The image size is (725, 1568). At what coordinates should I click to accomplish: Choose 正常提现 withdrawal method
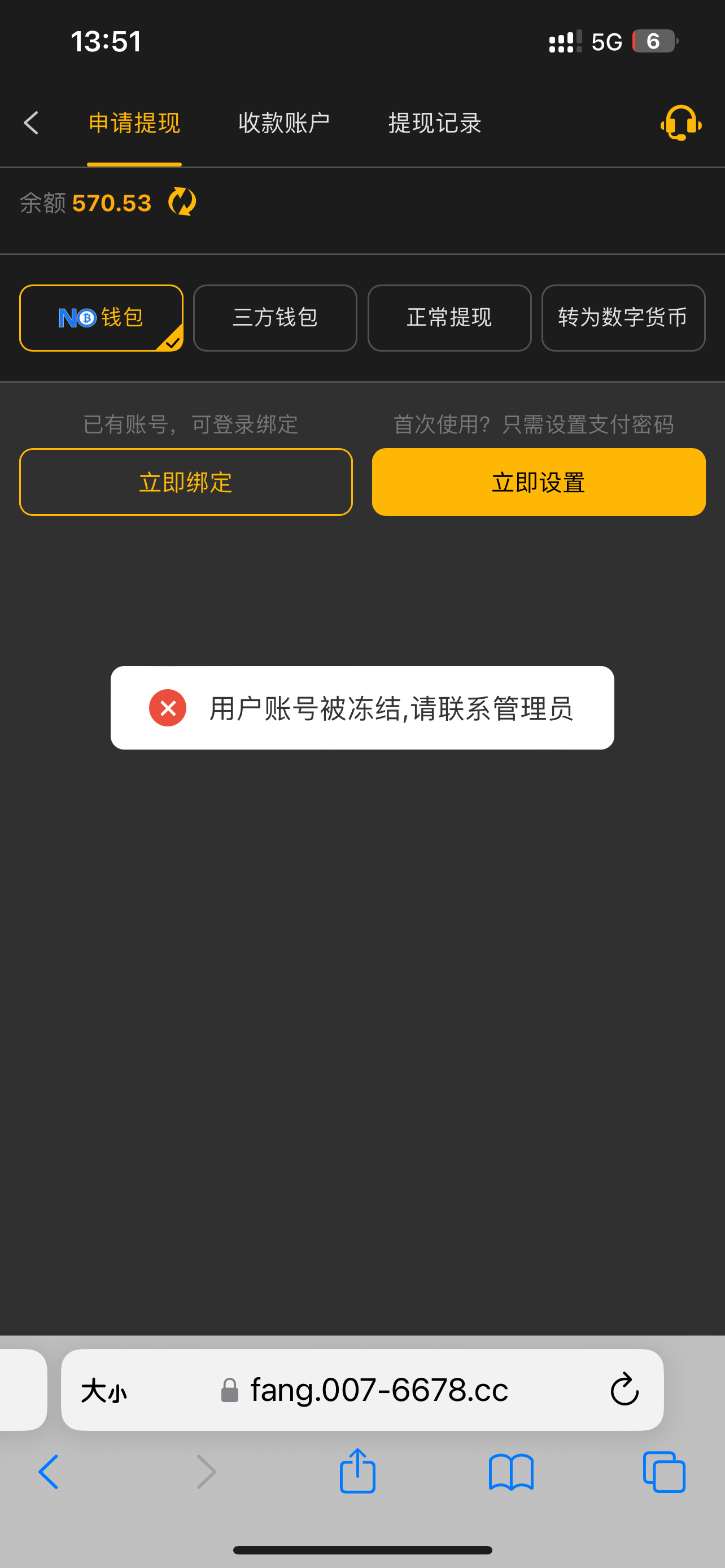click(449, 318)
